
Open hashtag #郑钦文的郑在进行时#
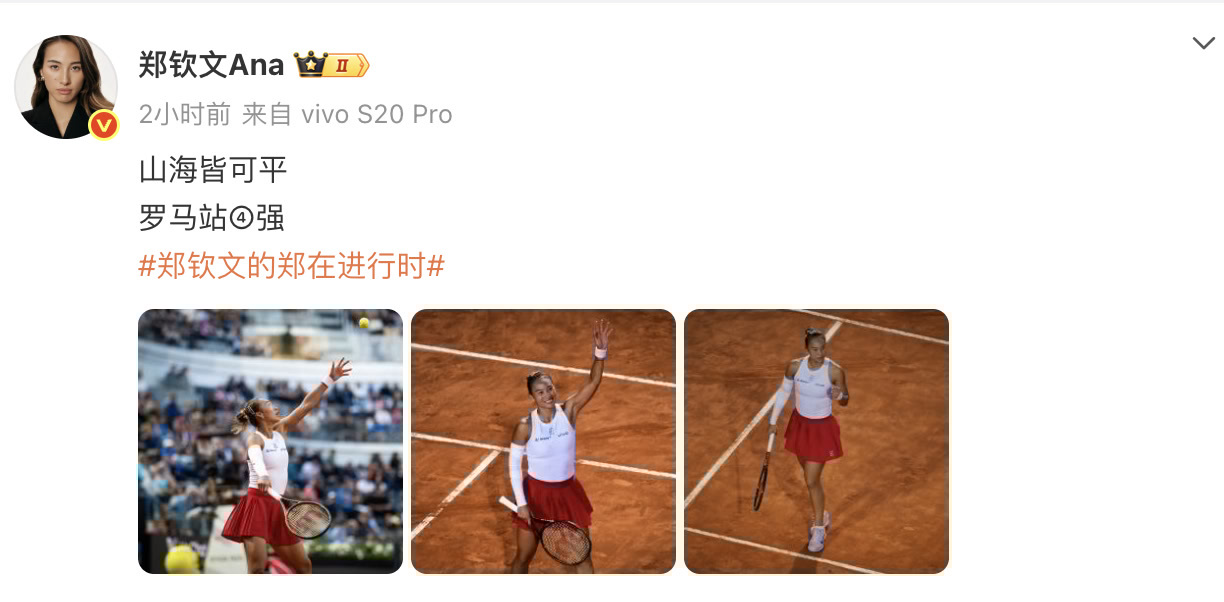(291, 266)
